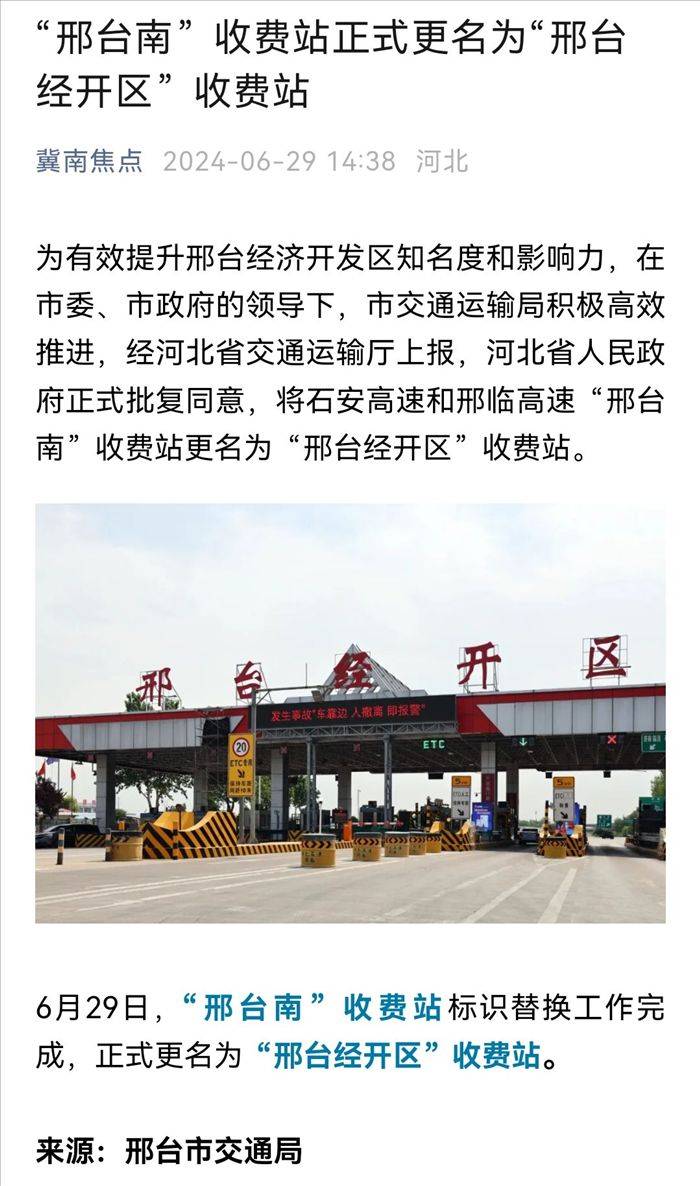Open the “邢台经开区”收费站 link
Viewport: 700px width, 1186px height.
399,1054
